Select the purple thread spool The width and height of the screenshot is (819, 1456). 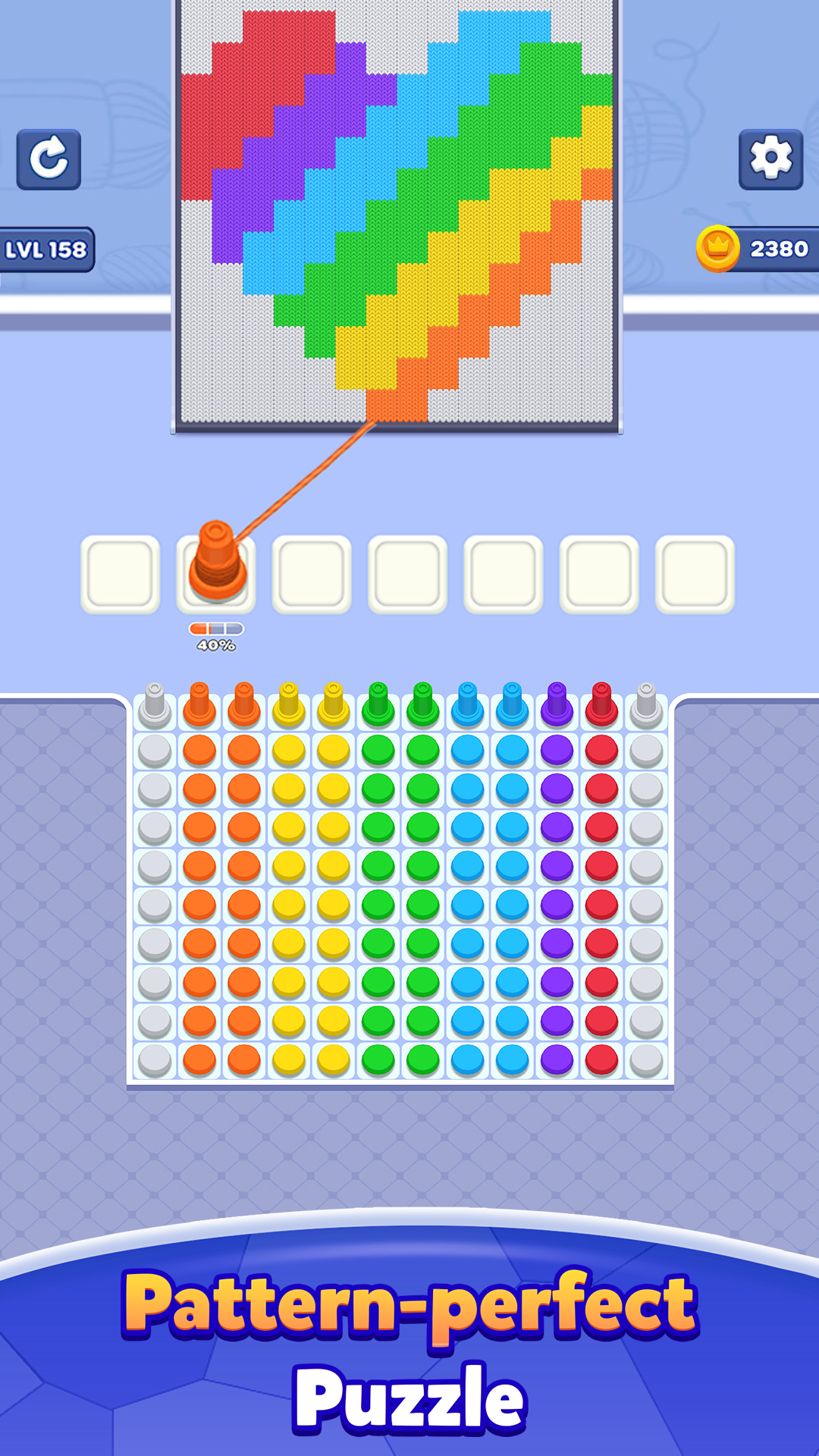click(x=557, y=703)
